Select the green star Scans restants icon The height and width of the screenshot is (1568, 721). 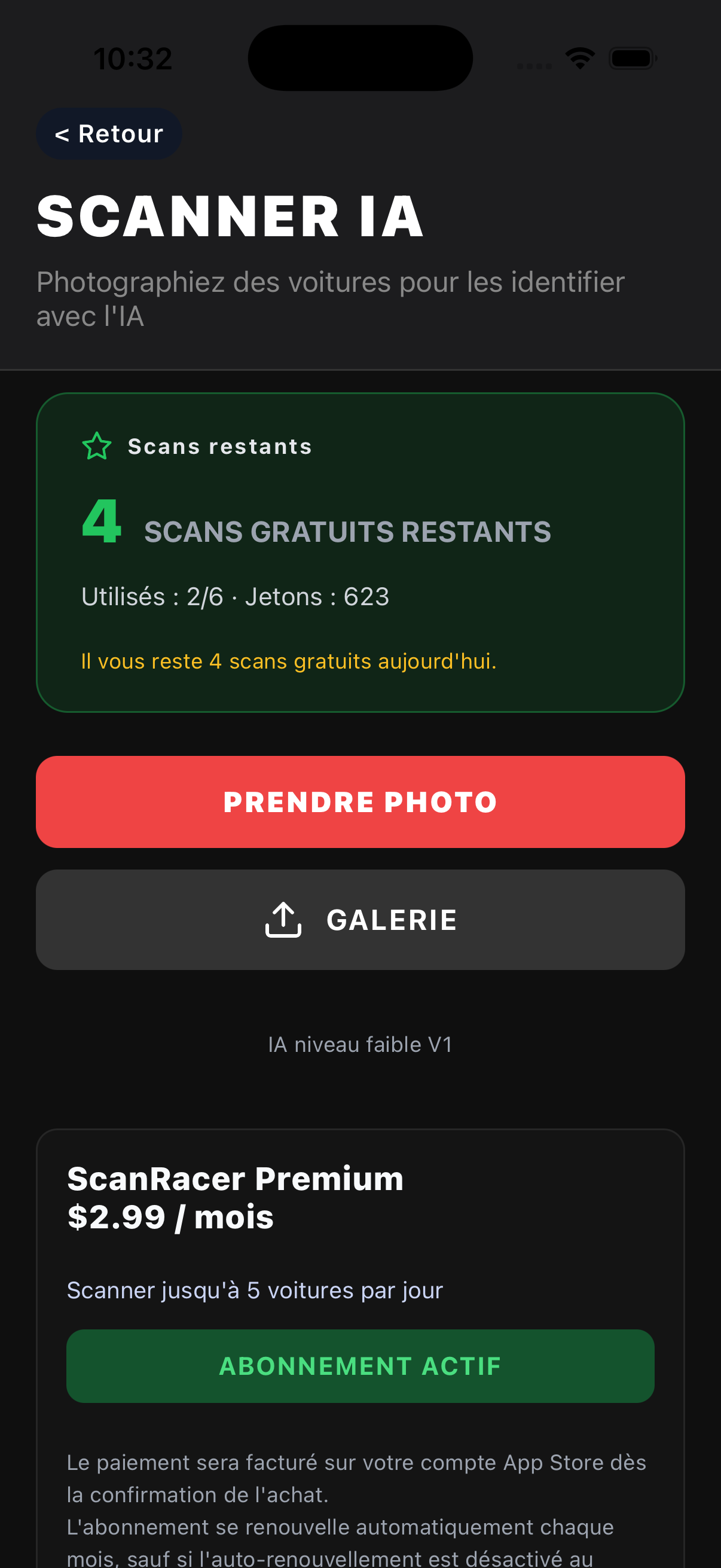point(97,446)
